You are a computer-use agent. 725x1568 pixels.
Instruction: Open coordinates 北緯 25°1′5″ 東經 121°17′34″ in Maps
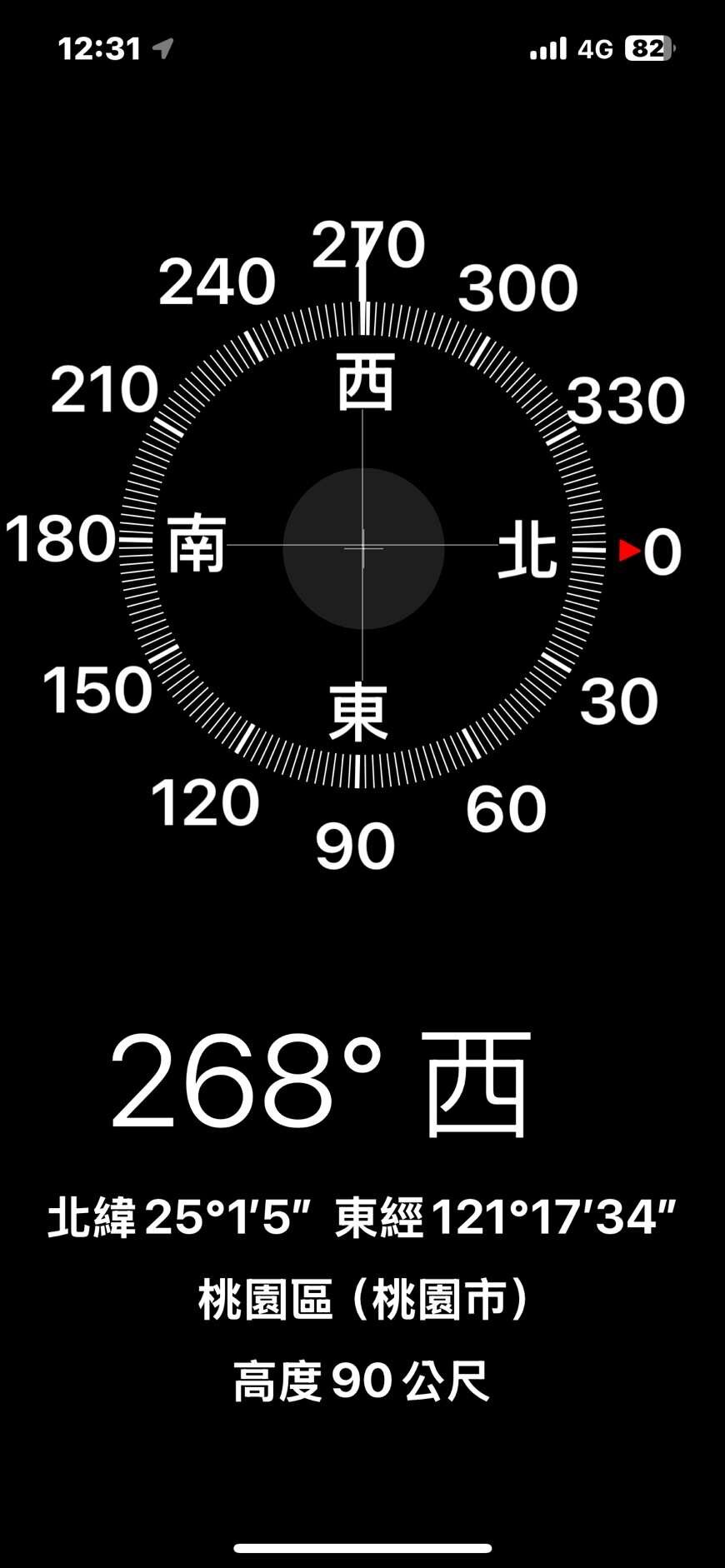click(362, 1217)
